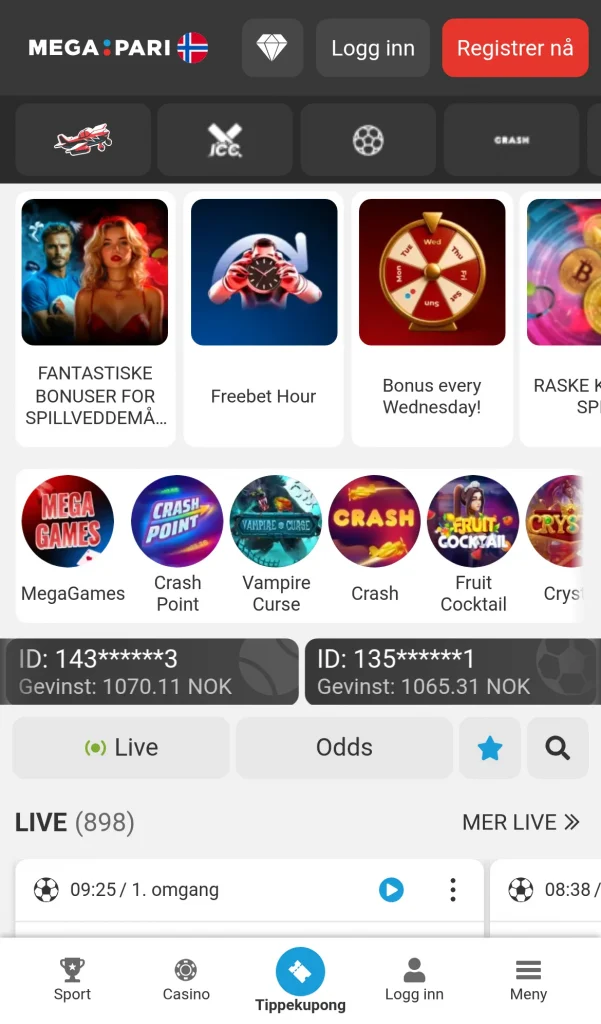Play the 09:25 match live stream
This screenshot has width=601, height=1024.
tap(391, 889)
